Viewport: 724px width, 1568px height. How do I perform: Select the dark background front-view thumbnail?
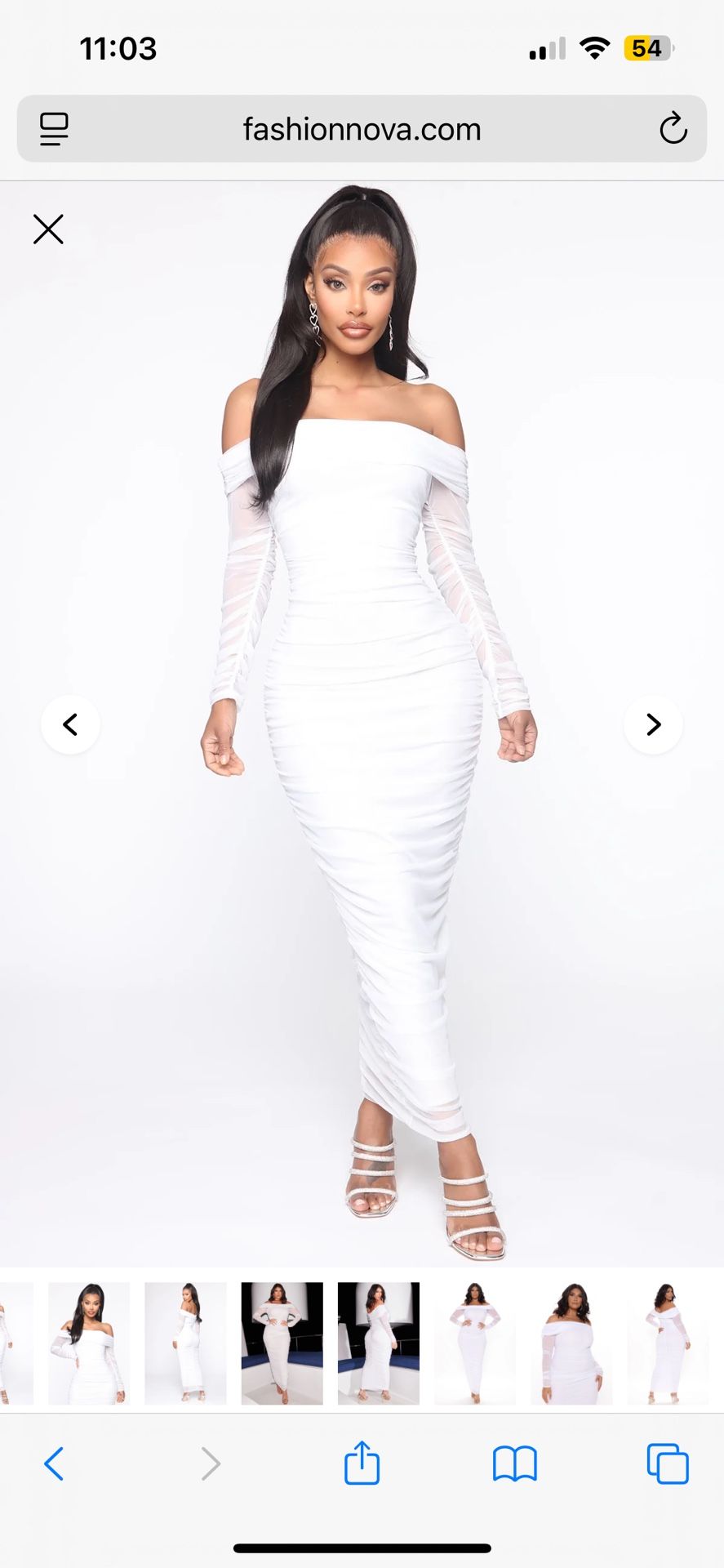(282, 1343)
